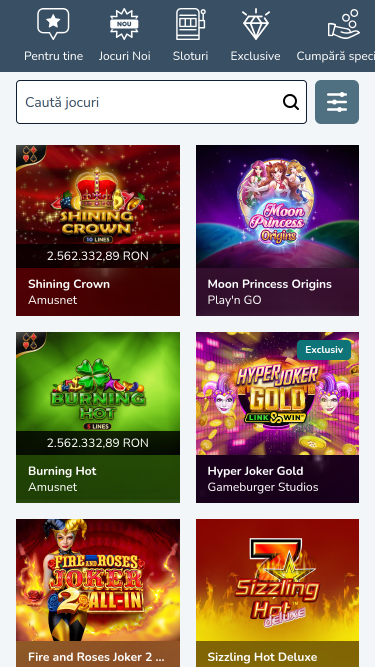Open the Jocuri Noi category
This screenshot has height=667, width=375.
point(125,36)
